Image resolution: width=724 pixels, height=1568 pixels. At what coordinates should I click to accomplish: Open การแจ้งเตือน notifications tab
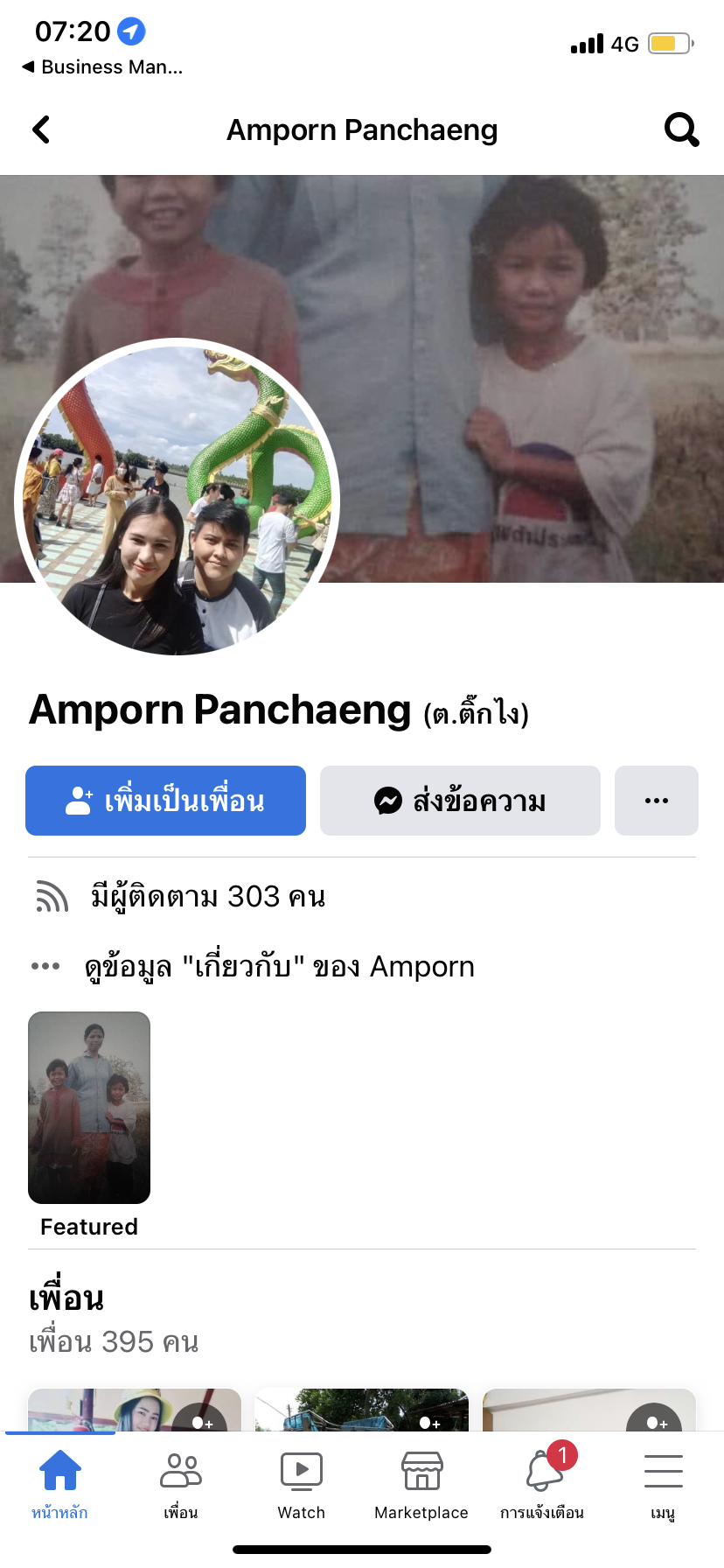click(542, 1482)
